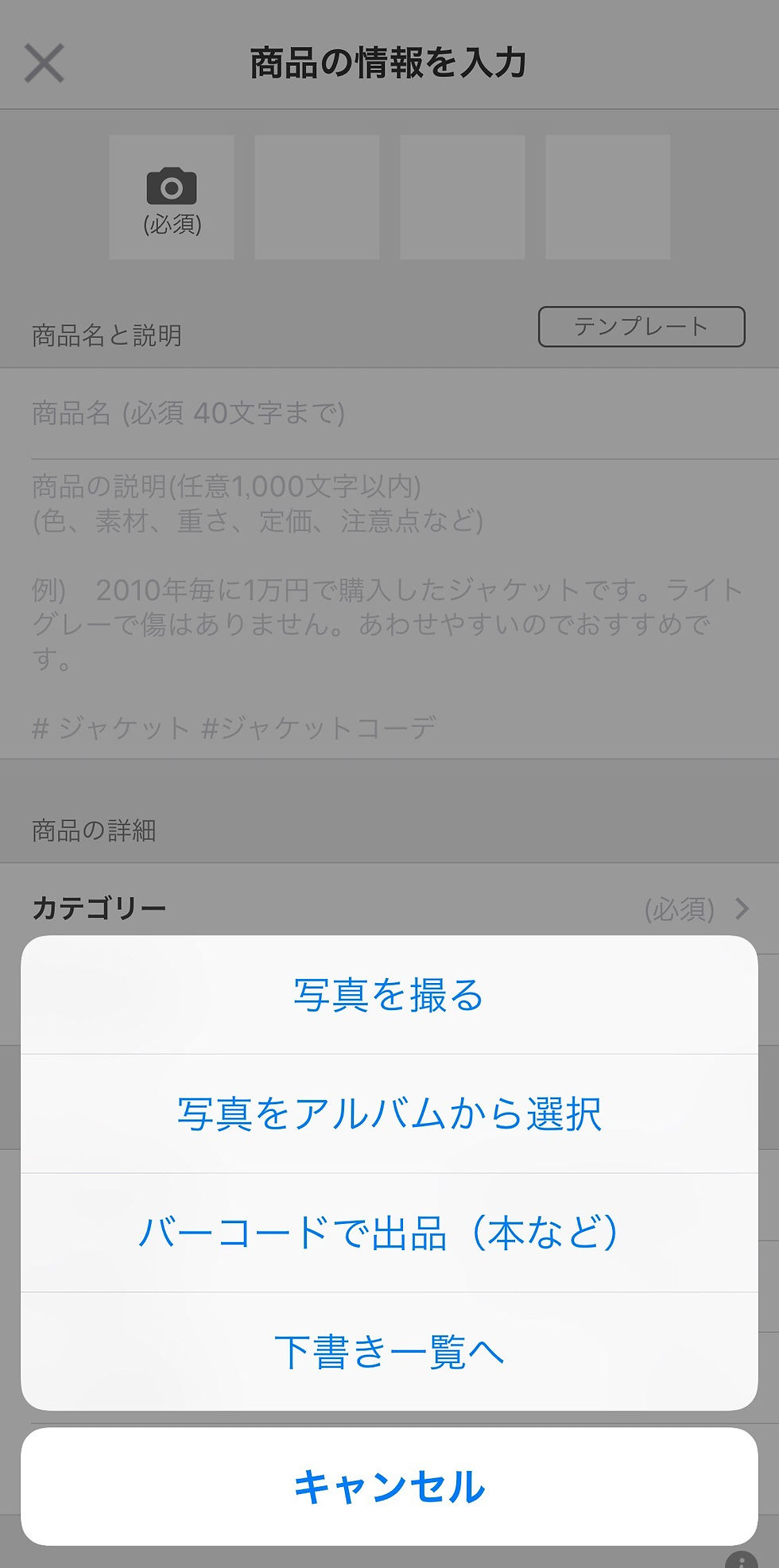Open 下書き一覧へ drafts list
The image size is (779, 1568).
tap(389, 1352)
